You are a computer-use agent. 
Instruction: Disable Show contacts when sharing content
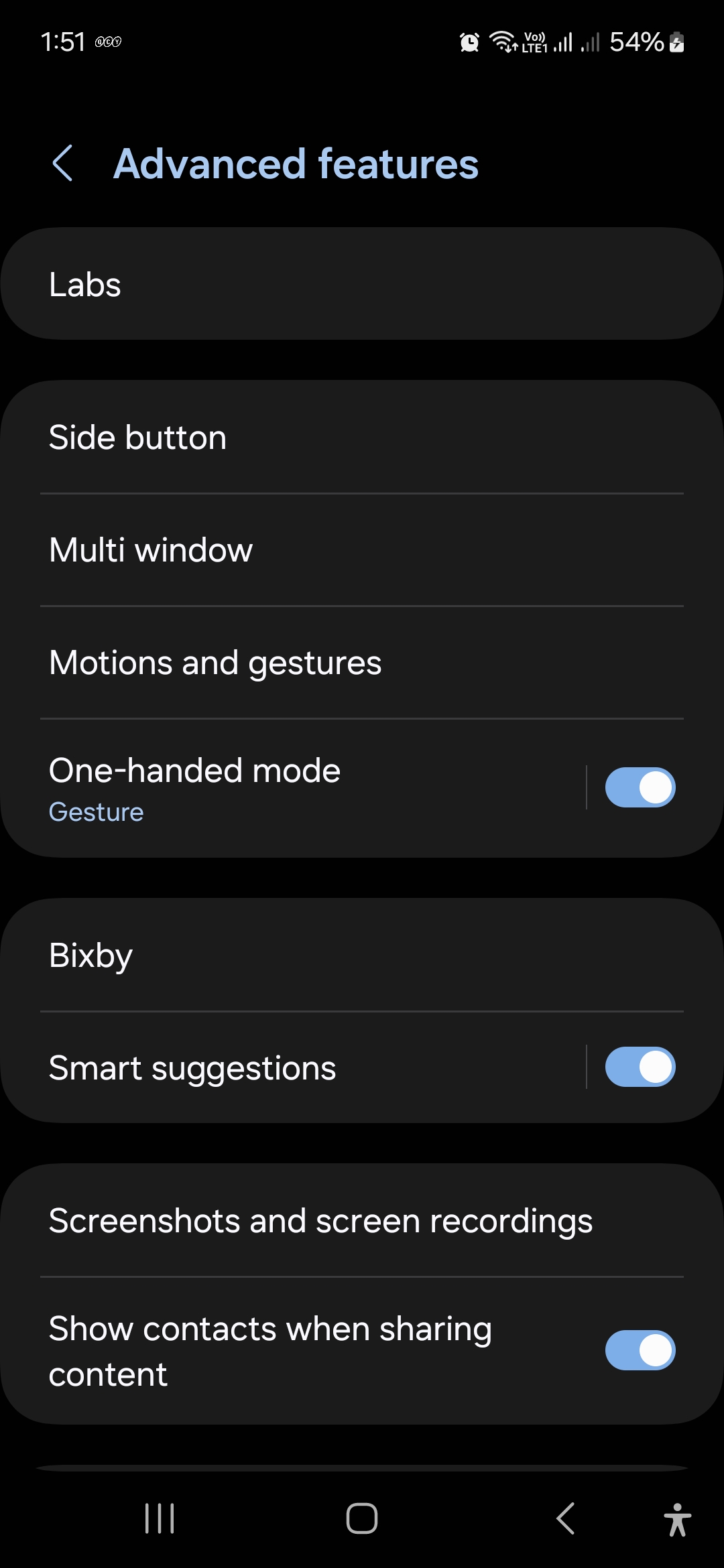640,1350
